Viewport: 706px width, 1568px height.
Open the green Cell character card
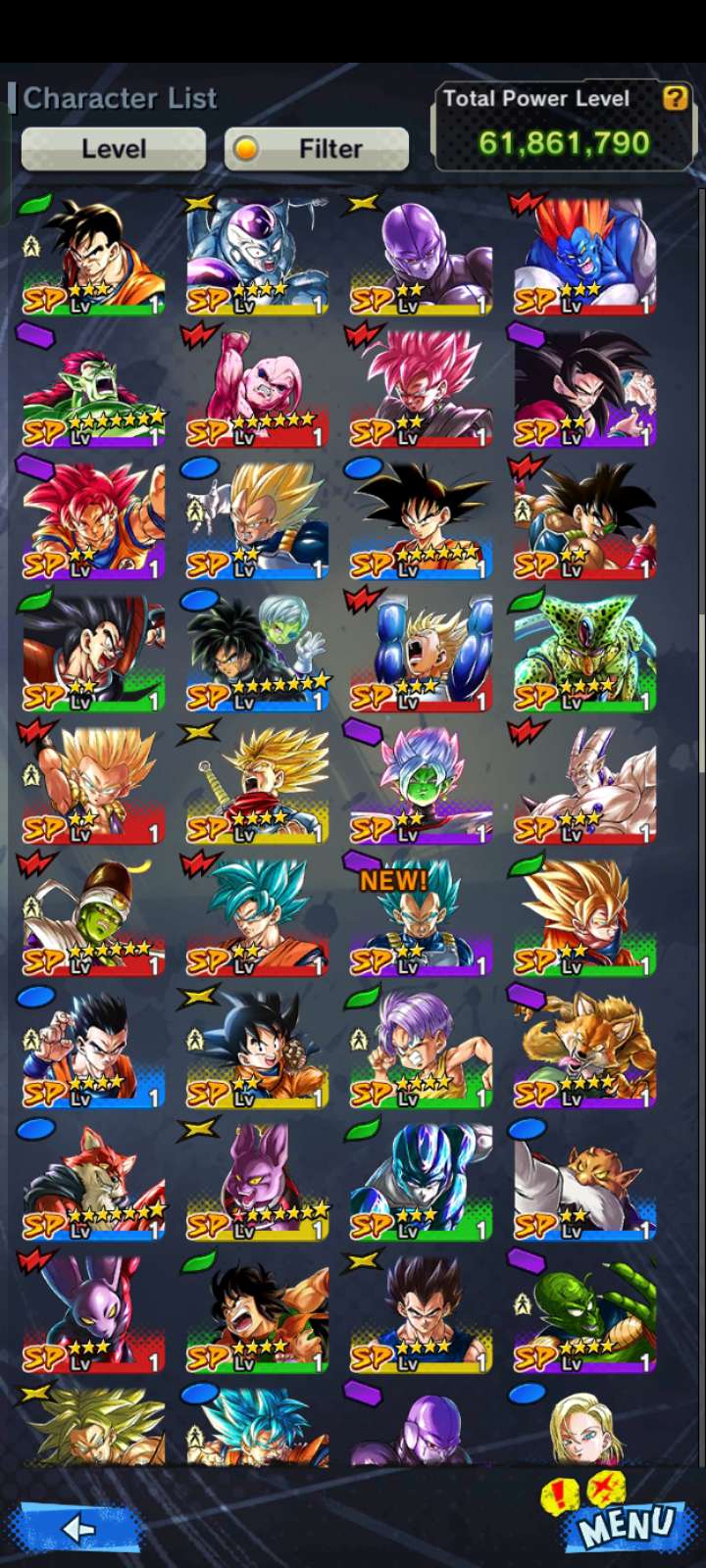[584, 652]
